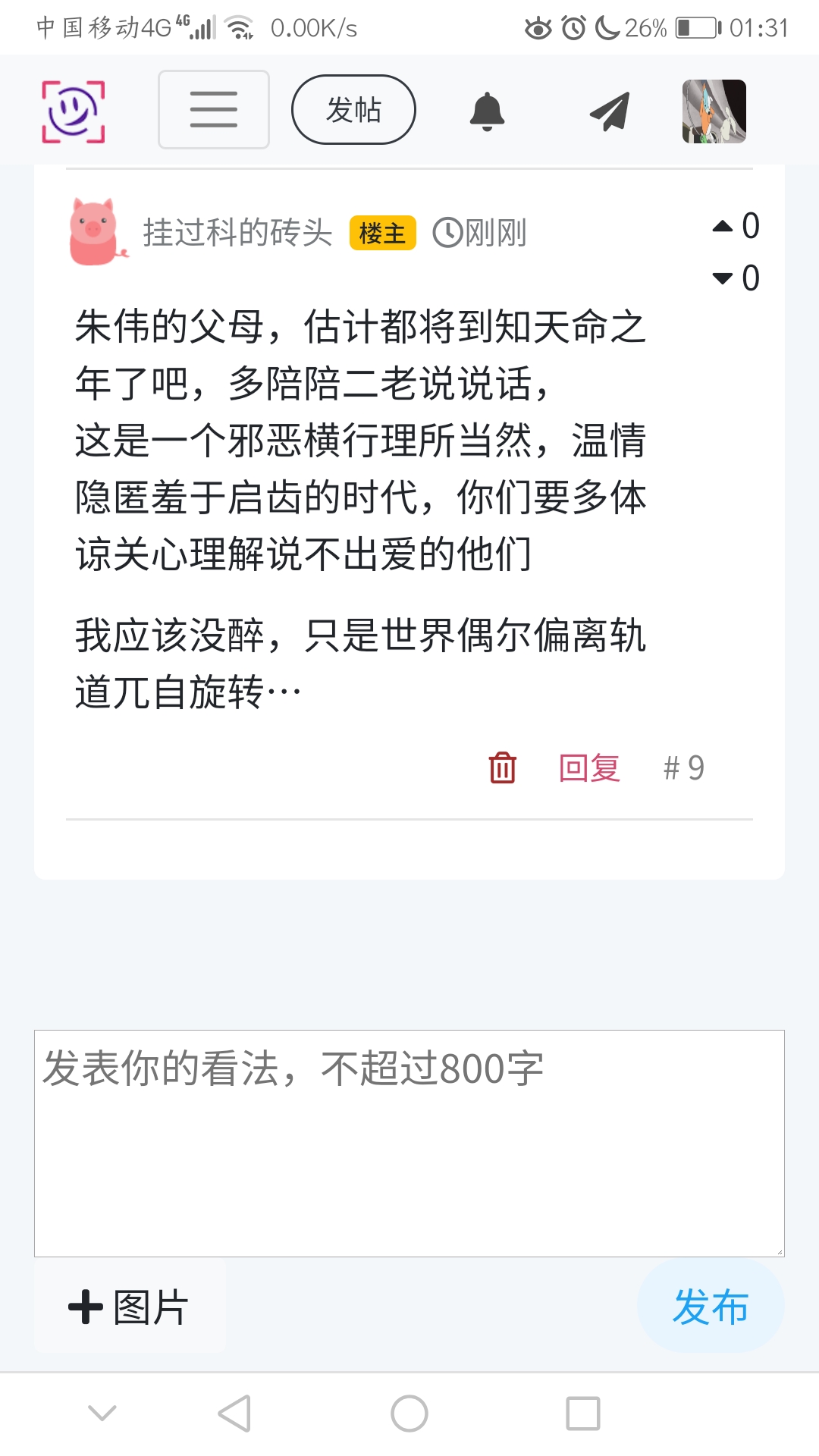
Task: Go to the home screen via system home
Action: pyautogui.click(x=409, y=1414)
